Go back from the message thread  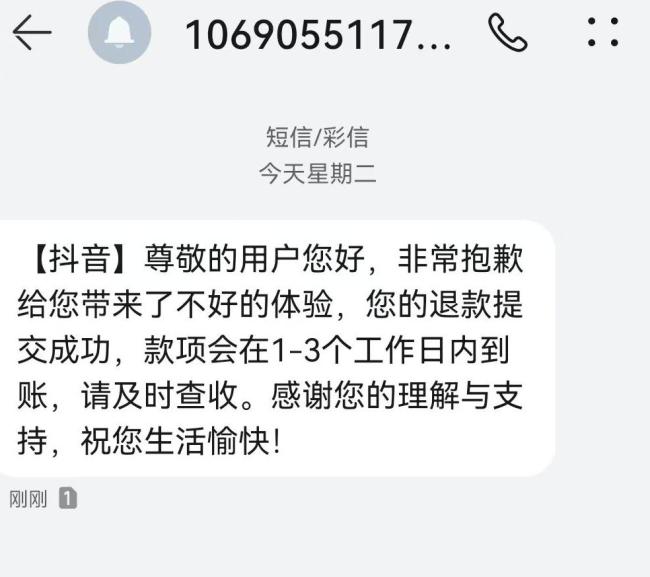click(31, 34)
